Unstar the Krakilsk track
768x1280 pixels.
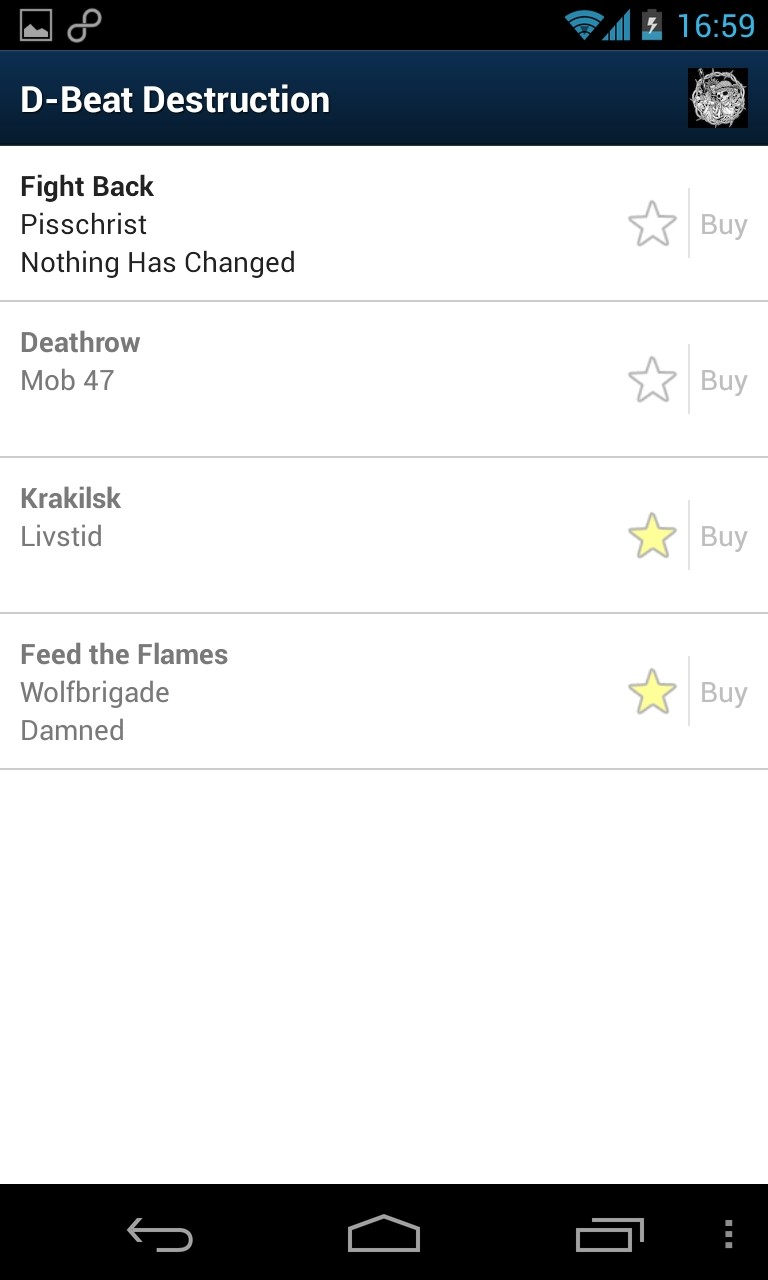coord(652,536)
